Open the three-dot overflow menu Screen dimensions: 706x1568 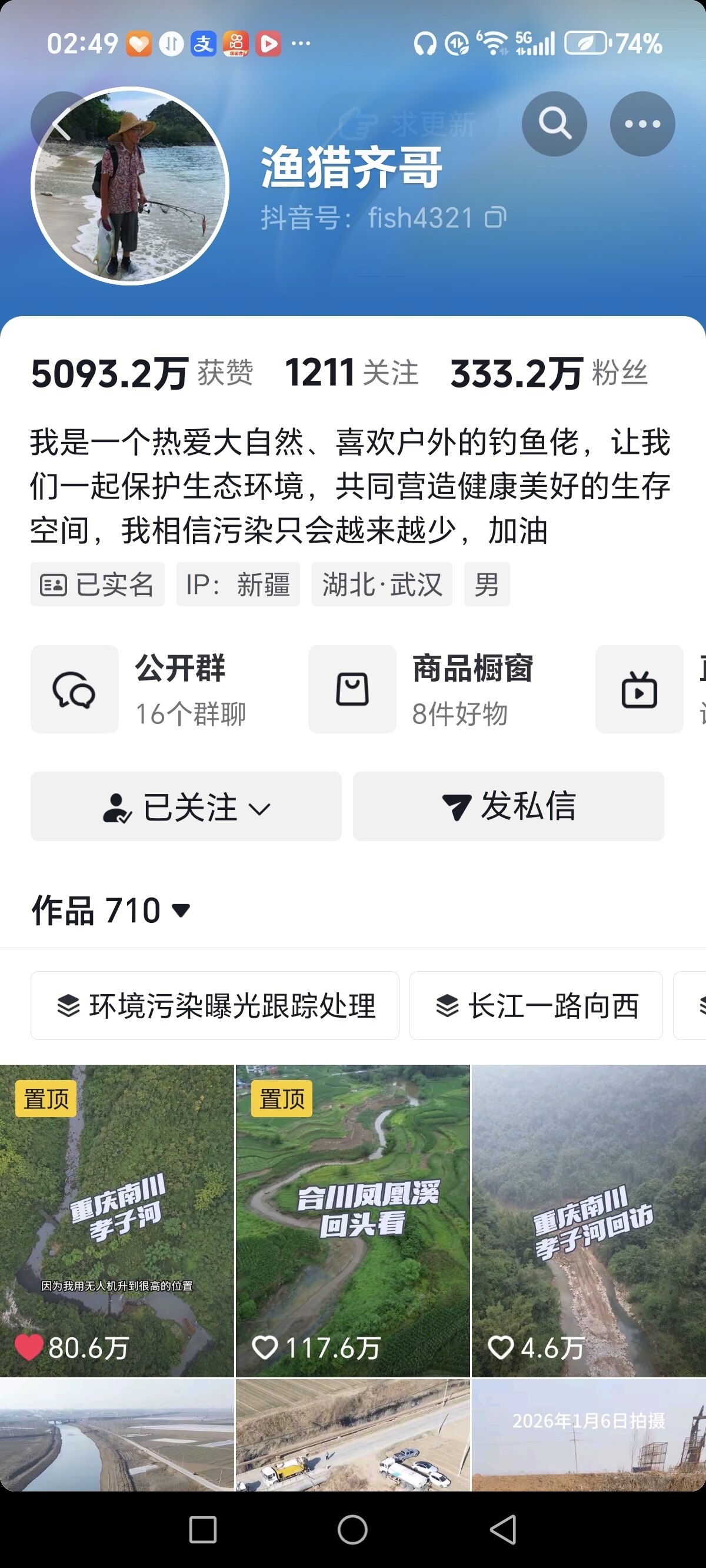642,124
